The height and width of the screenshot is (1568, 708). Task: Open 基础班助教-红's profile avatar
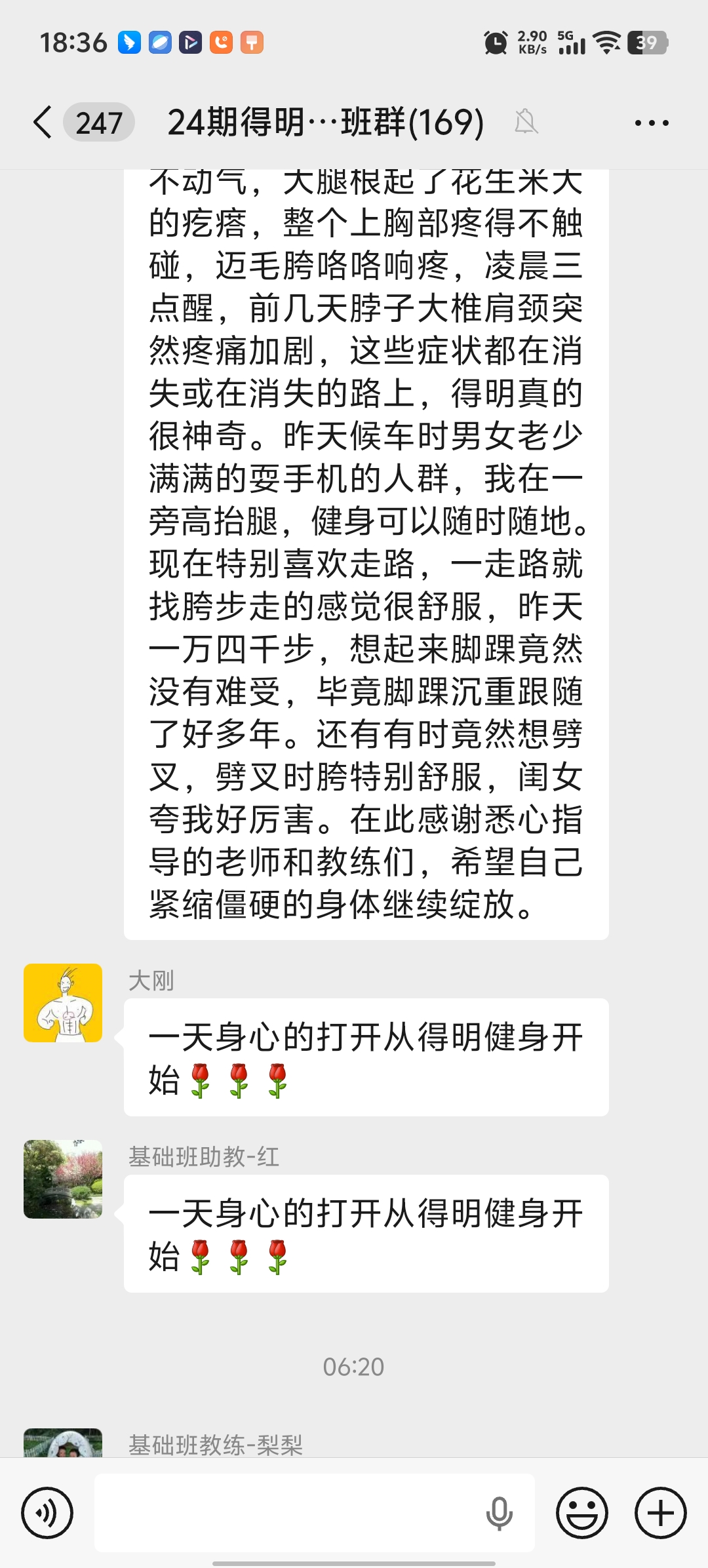pyautogui.click(x=63, y=1179)
